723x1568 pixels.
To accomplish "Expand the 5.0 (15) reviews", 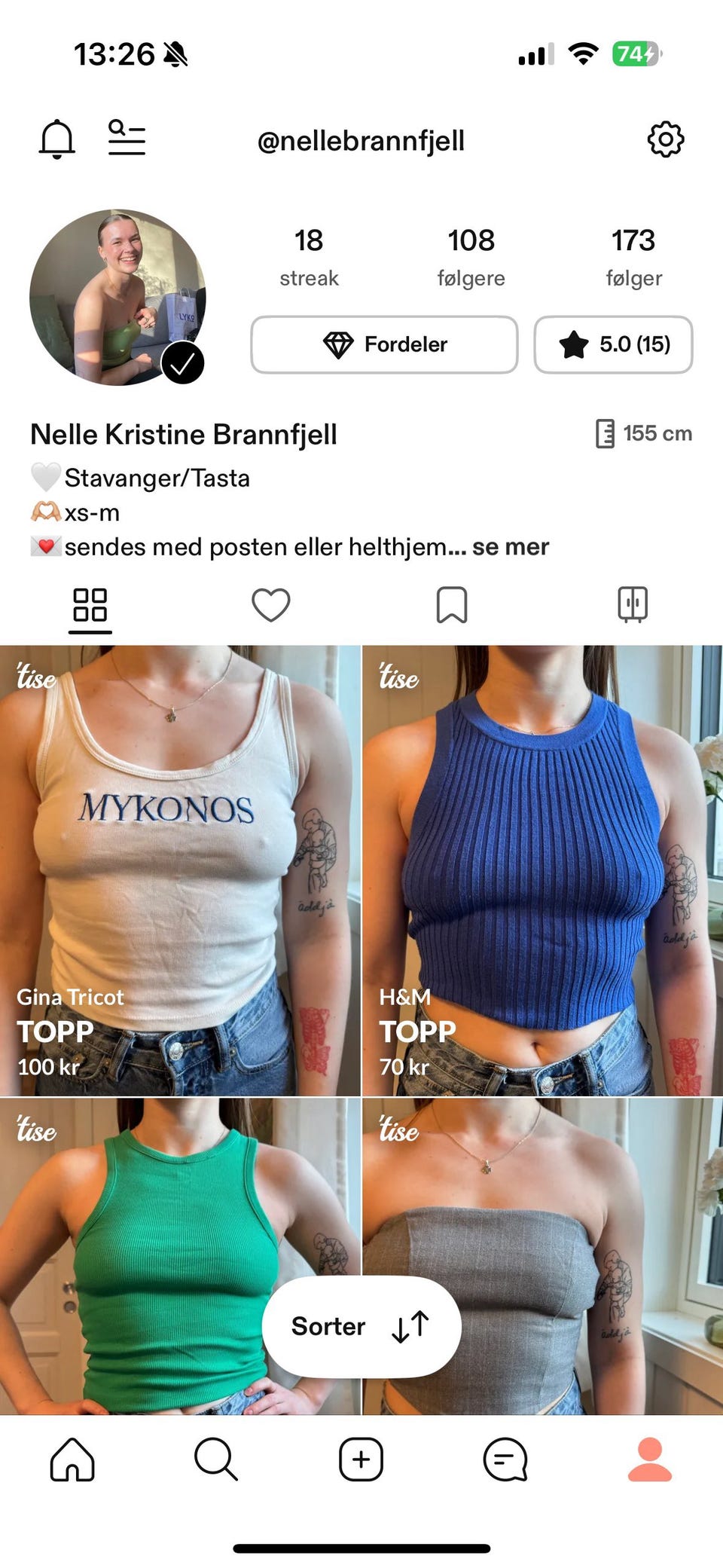I will pos(614,345).
